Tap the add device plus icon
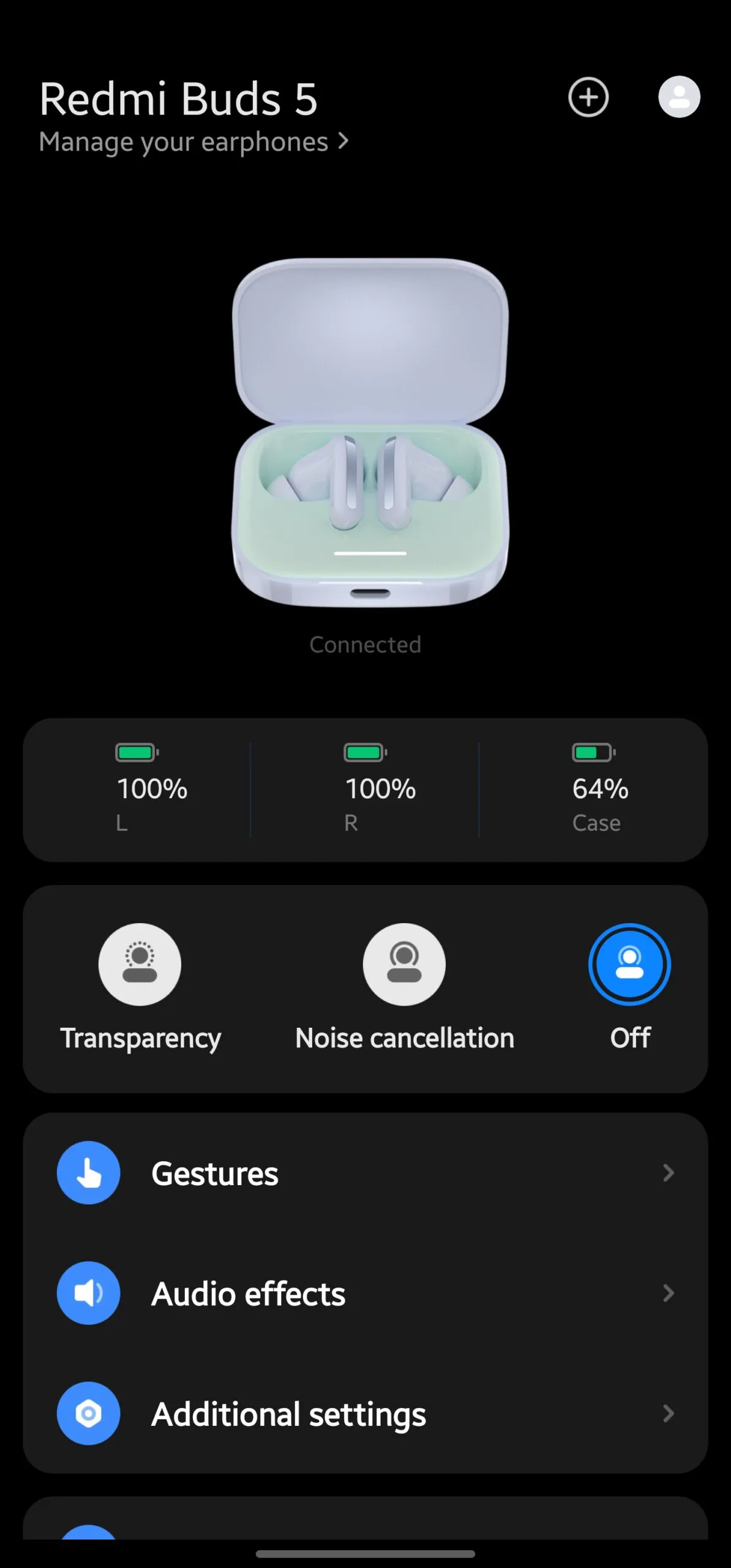Screen dimensions: 731x1568 click(588, 97)
